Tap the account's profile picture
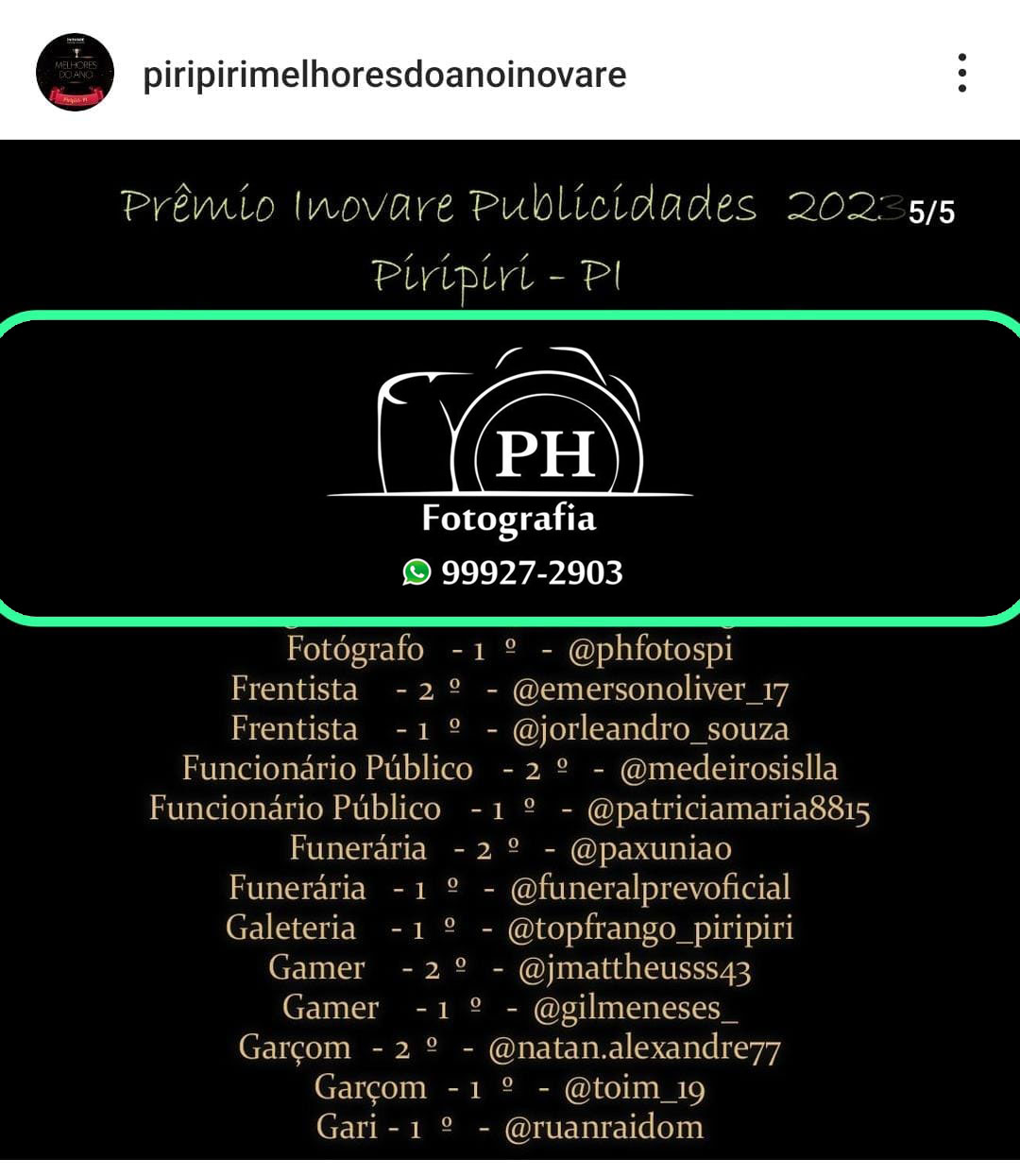The height and width of the screenshot is (1176, 1020). 75,73
